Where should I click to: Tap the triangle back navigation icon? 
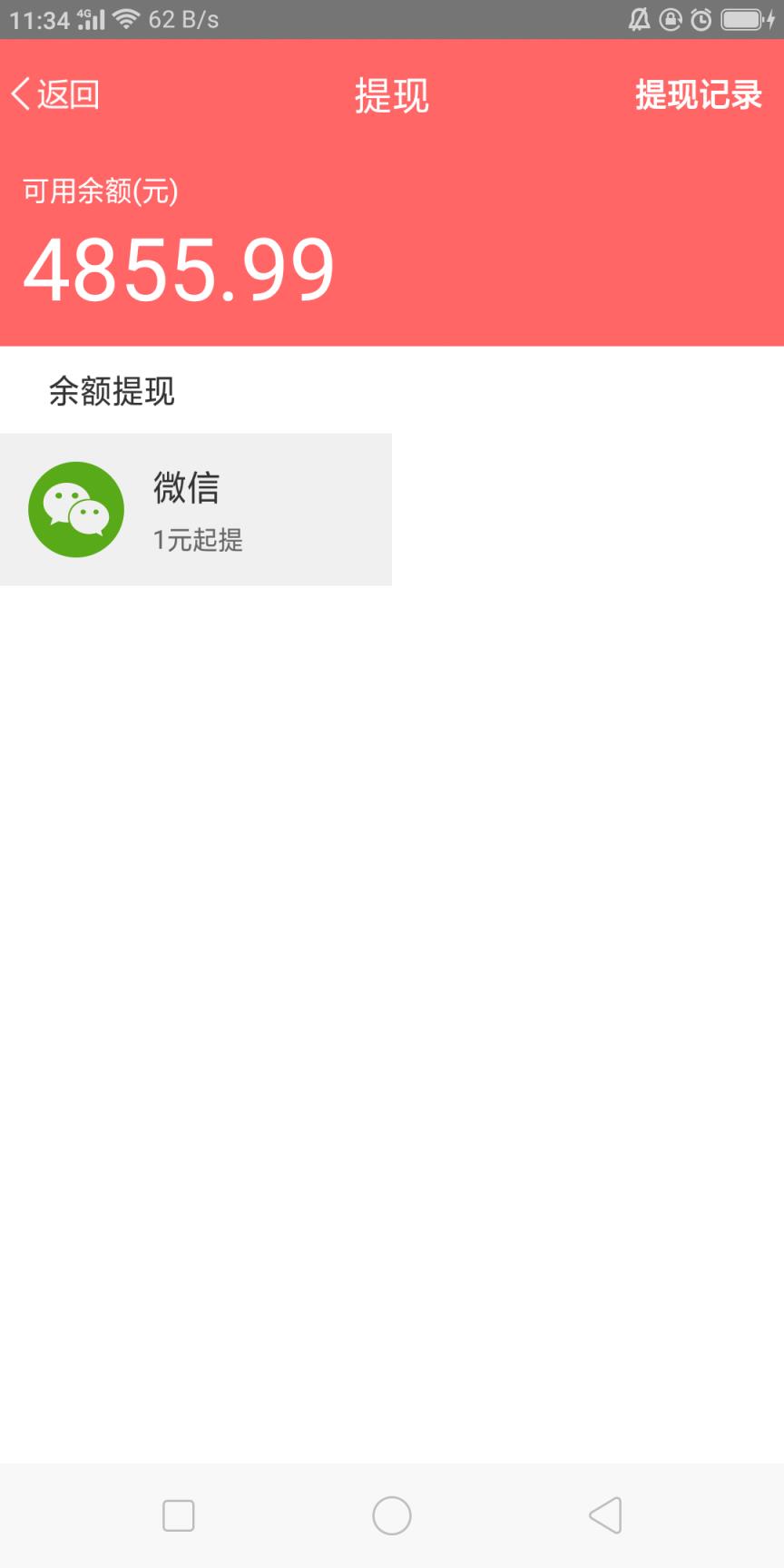[x=605, y=1515]
